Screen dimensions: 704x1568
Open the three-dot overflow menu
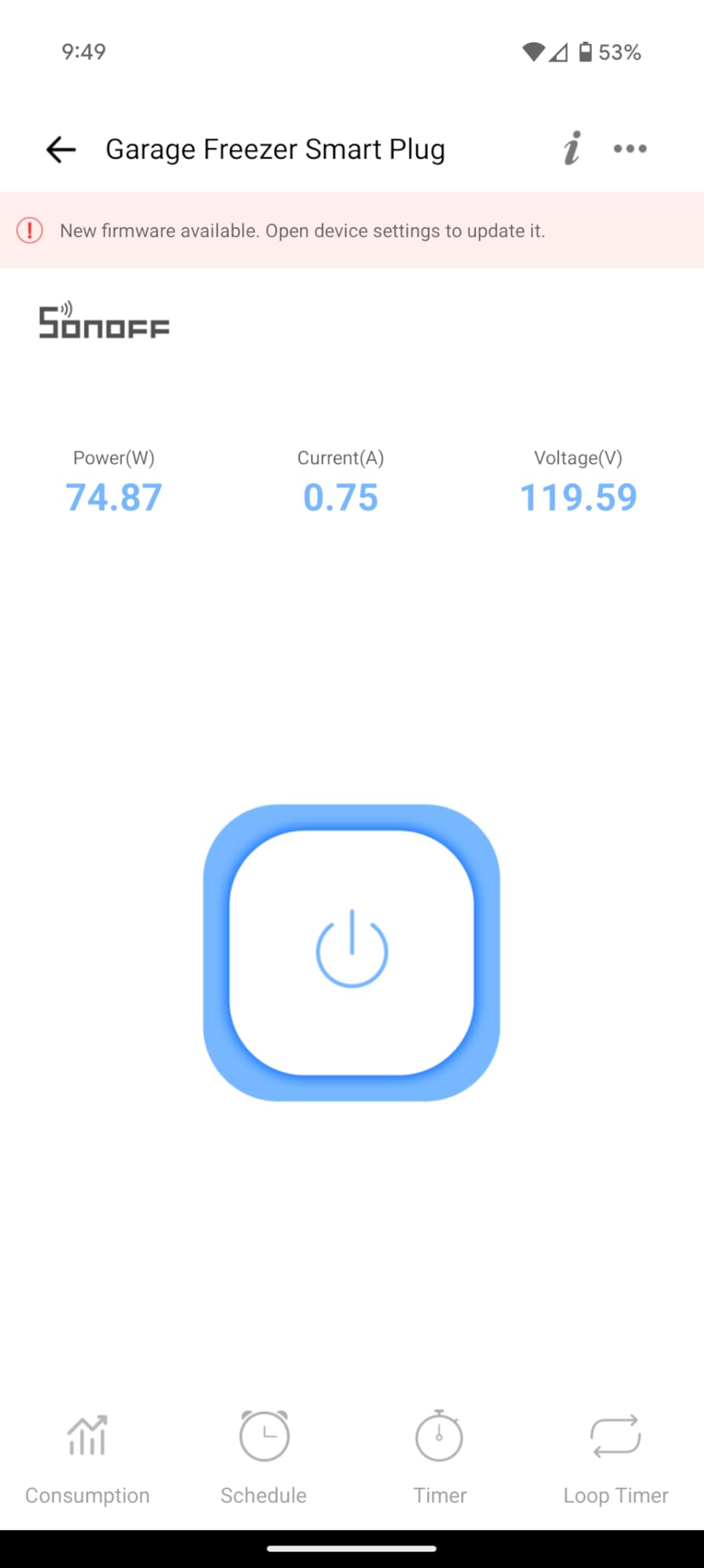(x=630, y=149)
